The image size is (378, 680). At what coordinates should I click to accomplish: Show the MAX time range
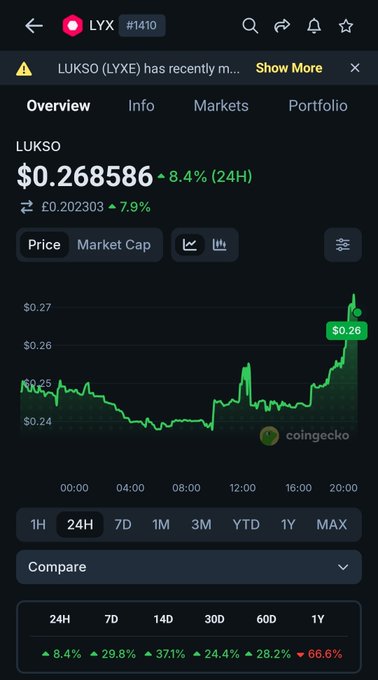(332, 525)
